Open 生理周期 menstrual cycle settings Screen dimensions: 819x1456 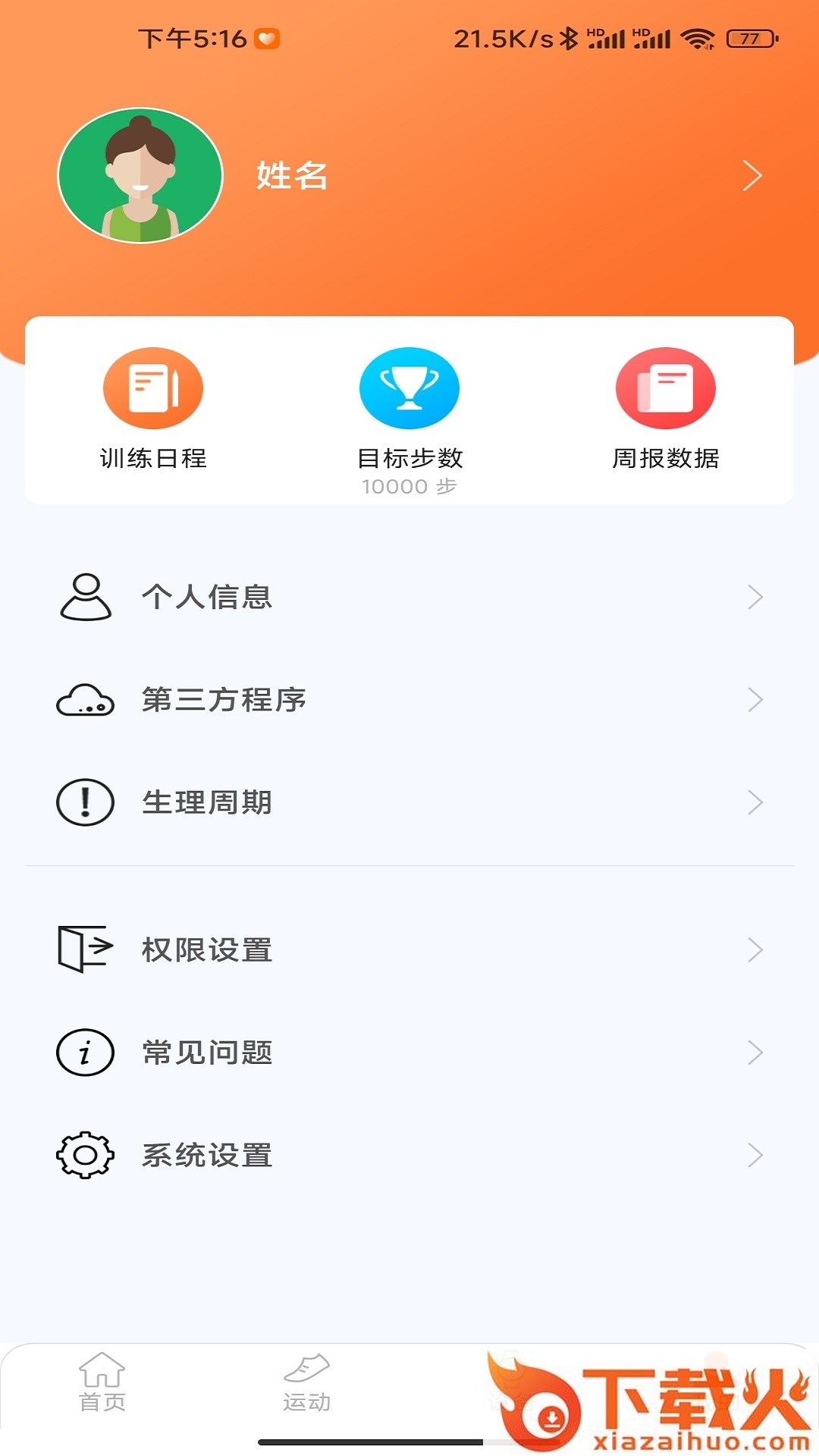(409, 802)
